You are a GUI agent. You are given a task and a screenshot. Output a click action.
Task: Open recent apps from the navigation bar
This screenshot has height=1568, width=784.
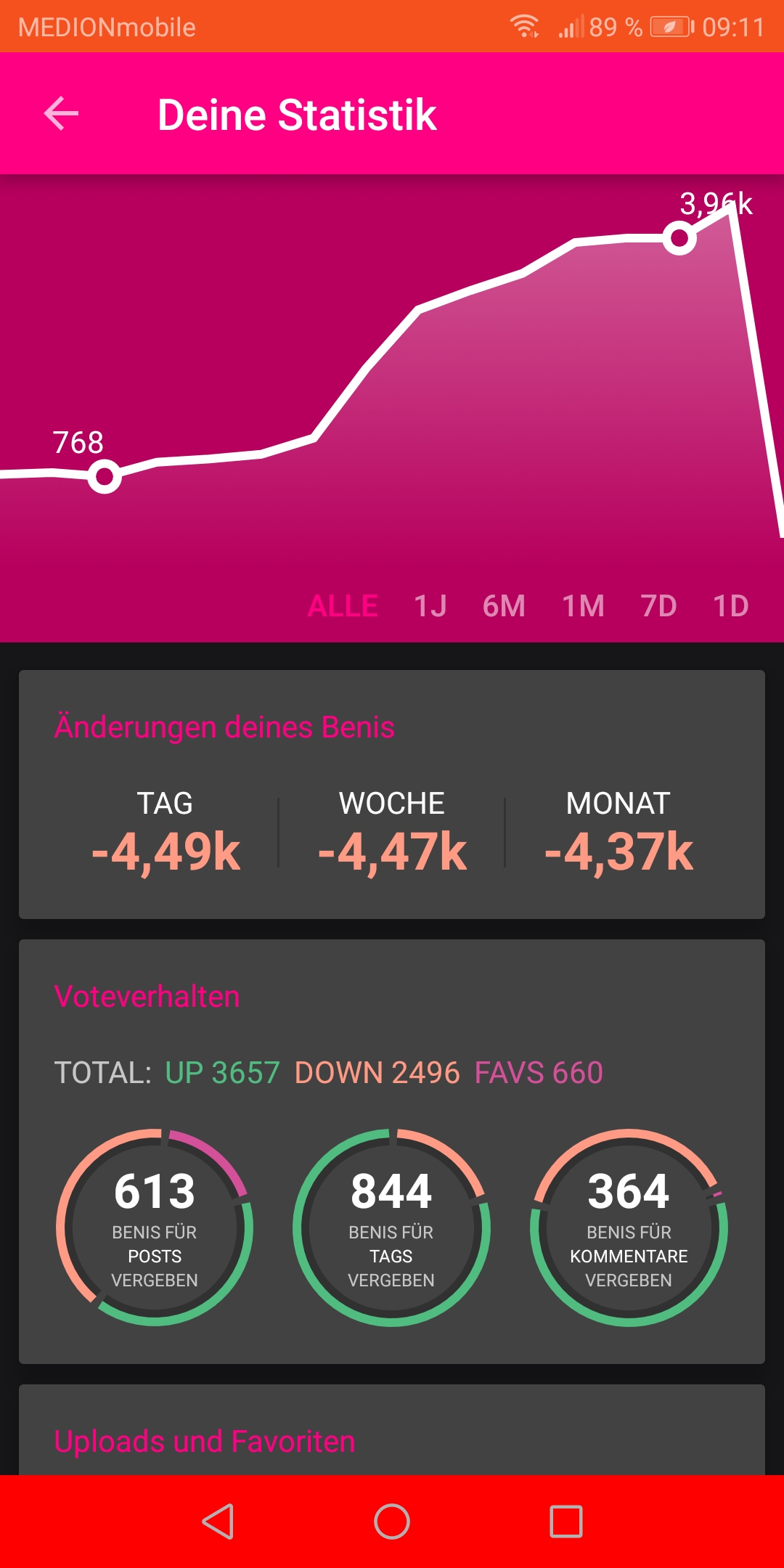tap(566, 1521)
